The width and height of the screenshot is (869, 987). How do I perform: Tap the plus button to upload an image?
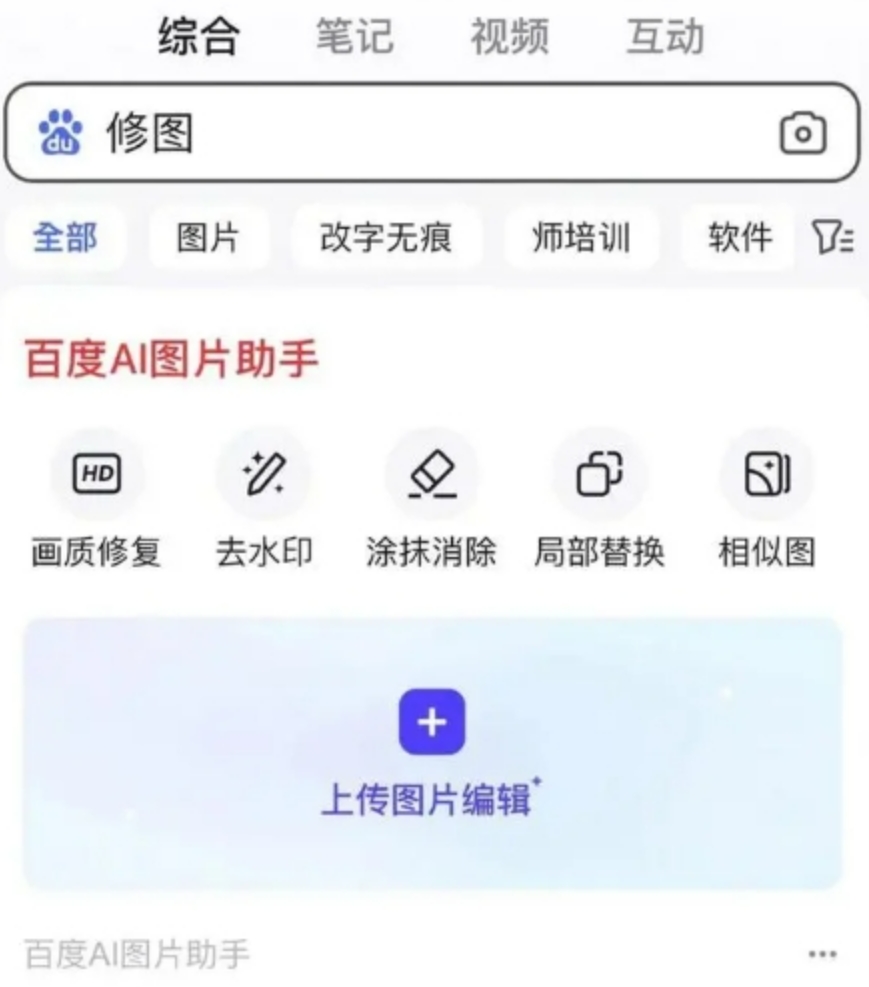point(432,721)
